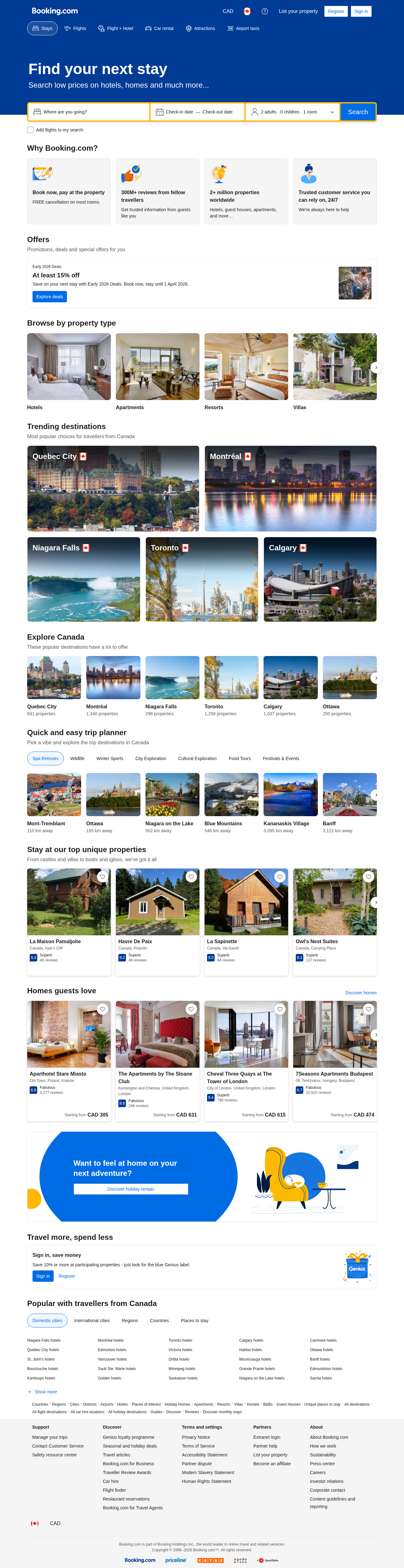Tap the Register button in header
Image resolution: width=404 pixels, height=1568 pixels.
[336, 12]
